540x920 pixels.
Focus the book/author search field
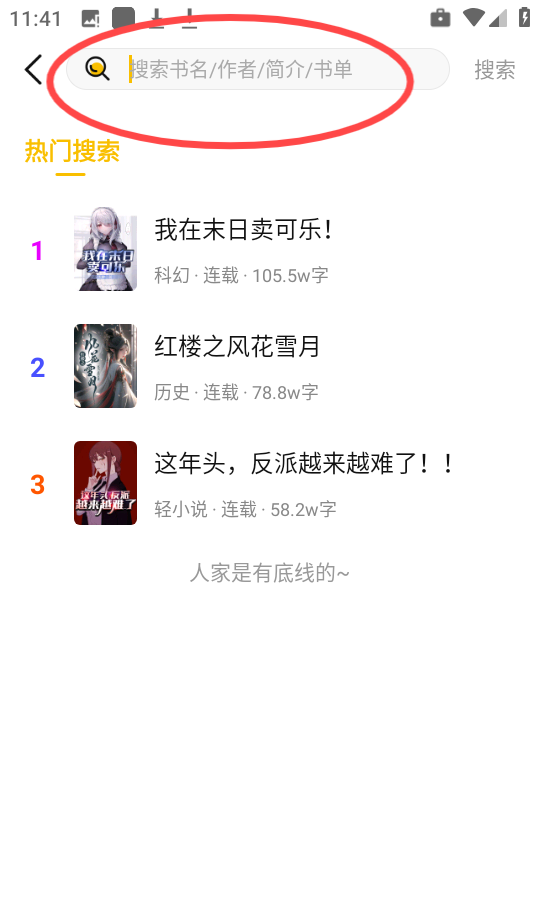coord(258,69)
